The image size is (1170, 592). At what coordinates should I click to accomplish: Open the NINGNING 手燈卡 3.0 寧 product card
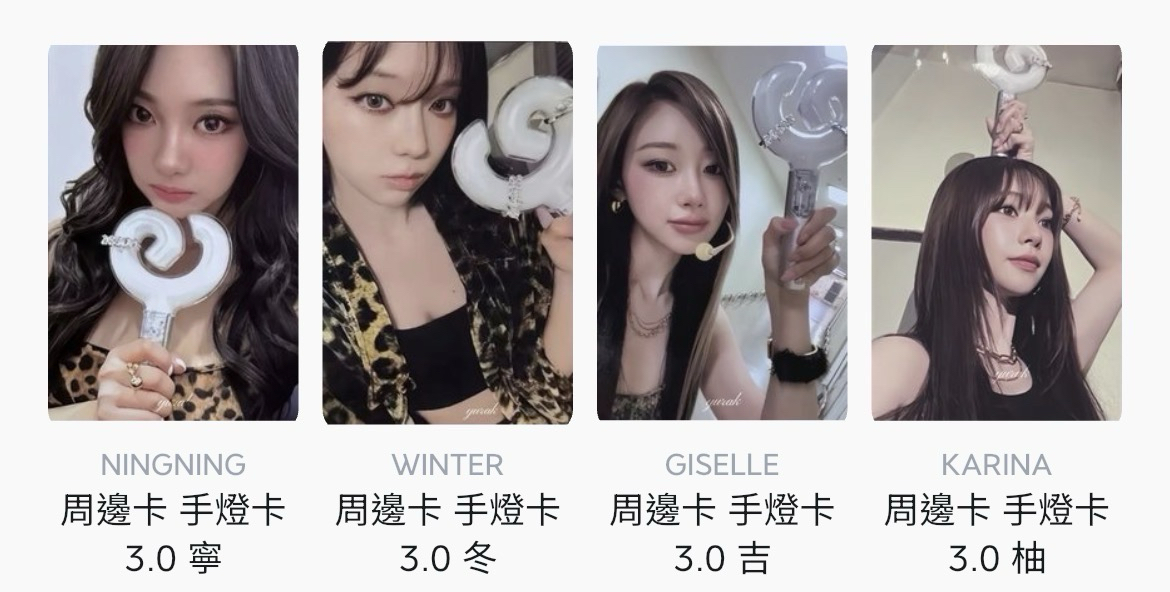pos(173,232)
